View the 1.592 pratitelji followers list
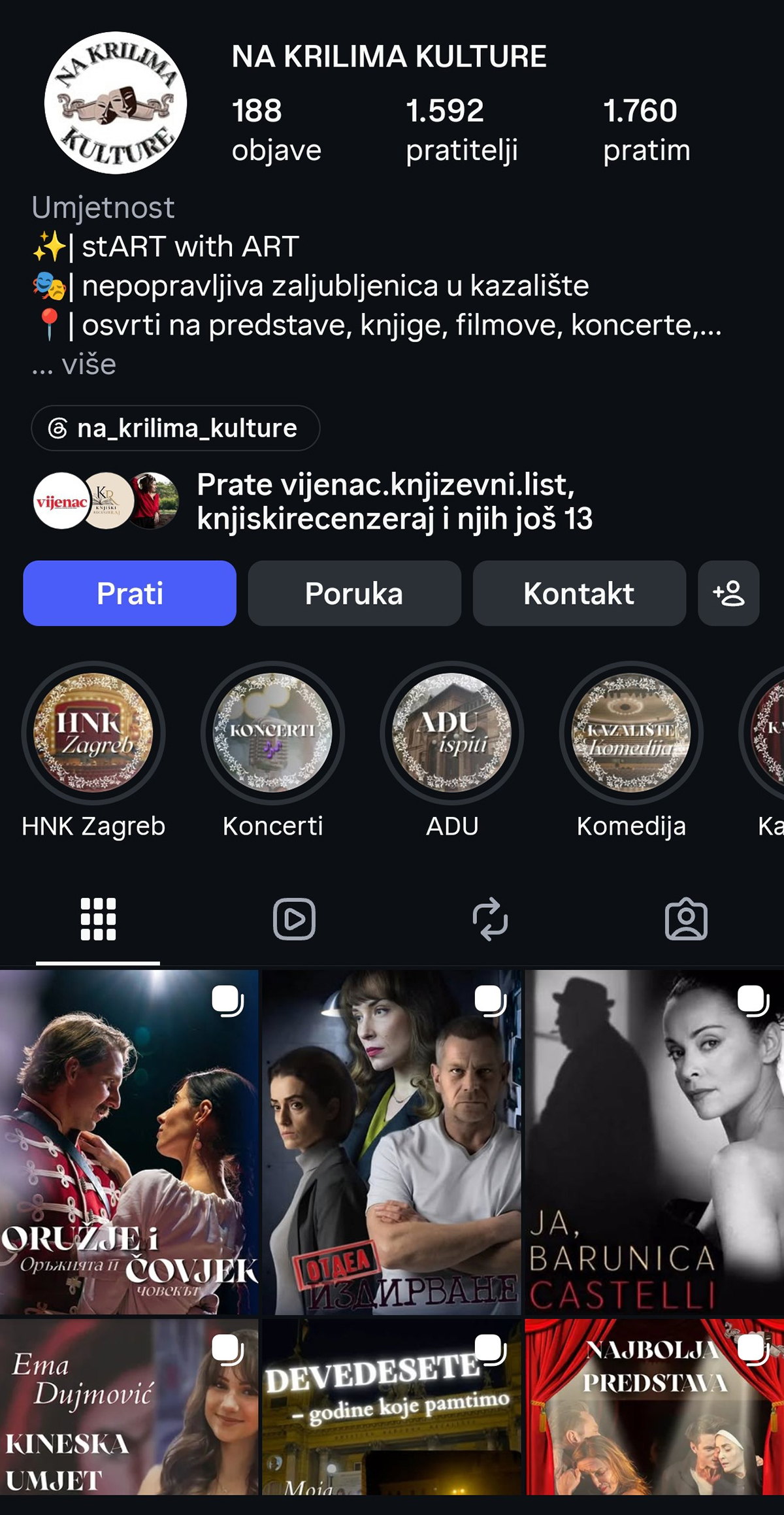 tap(461, 129)
